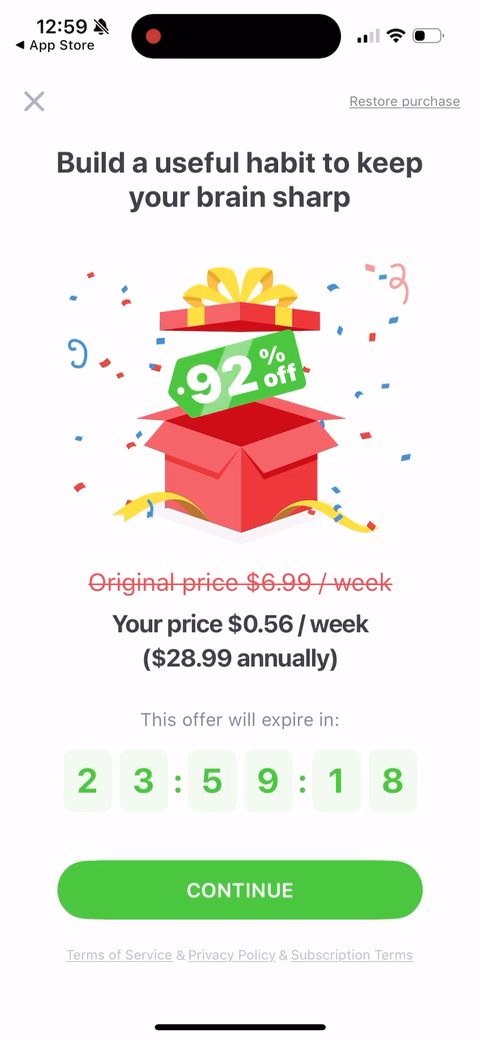Image resolution: width=480 pixels, height=1040 pixels.
Task: Tap Restore purchase link
Action: coord(404,101)
